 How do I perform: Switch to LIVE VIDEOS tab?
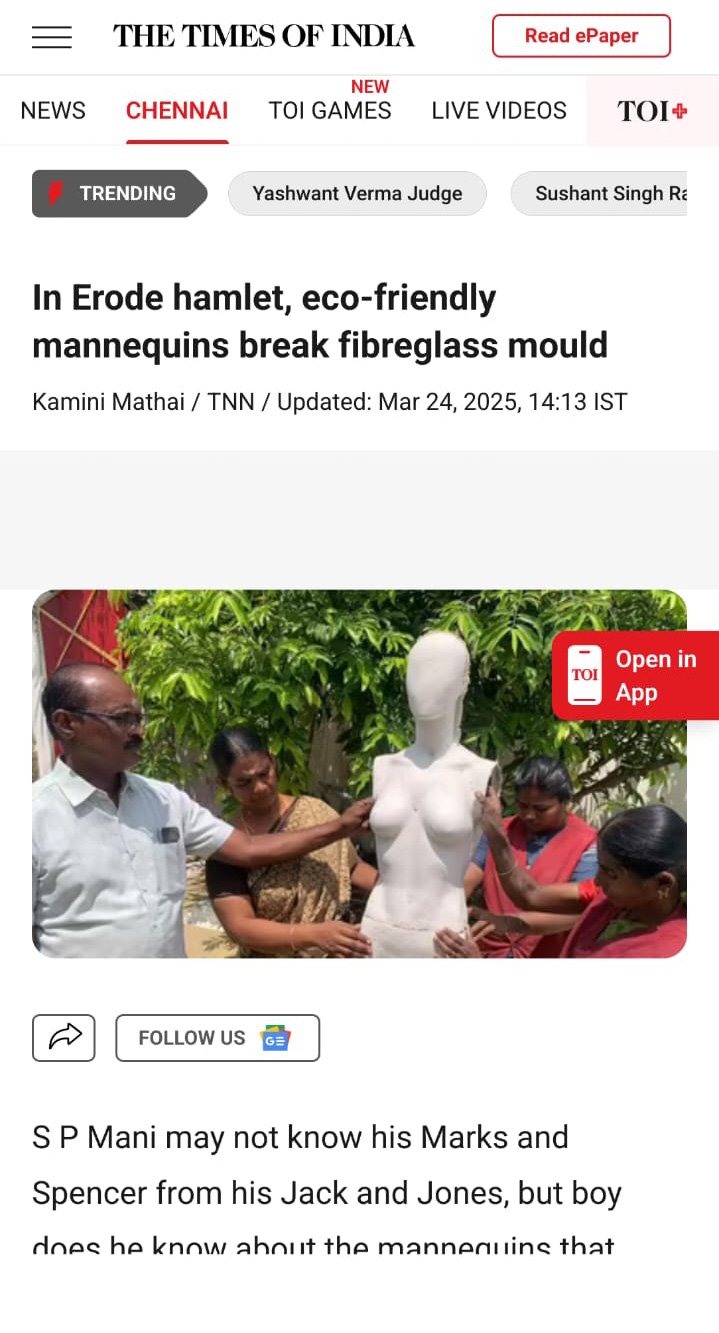[x=499, y=110]
